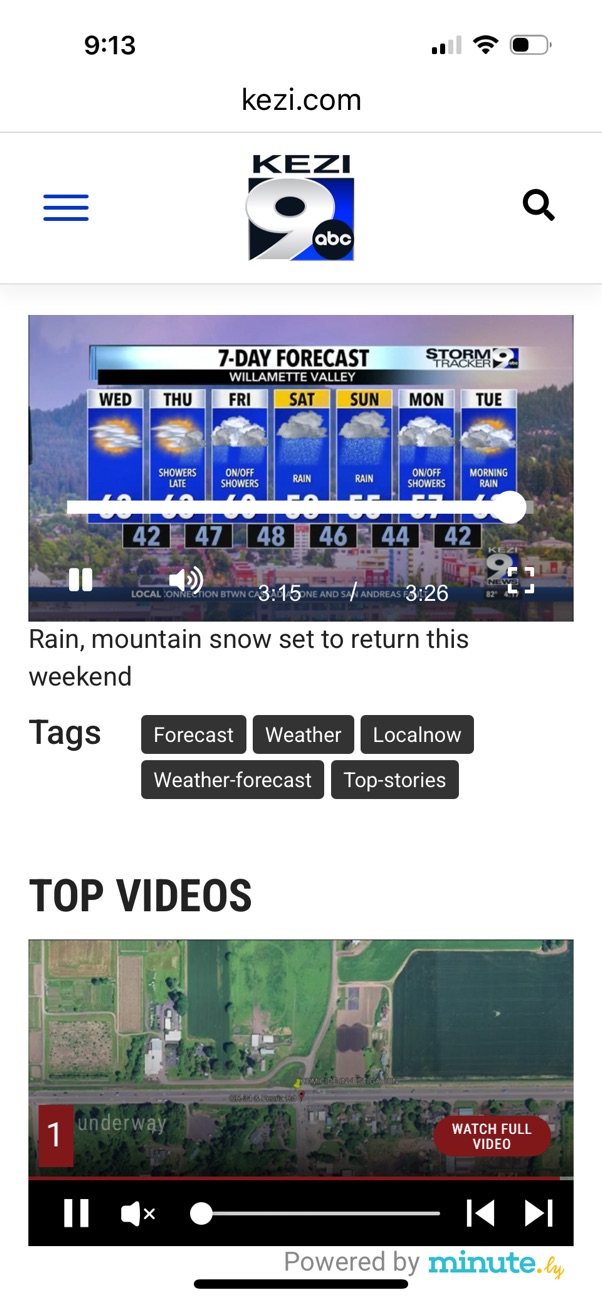
Task: Tap Watch Full Video button
Action: click(491, 1136)
